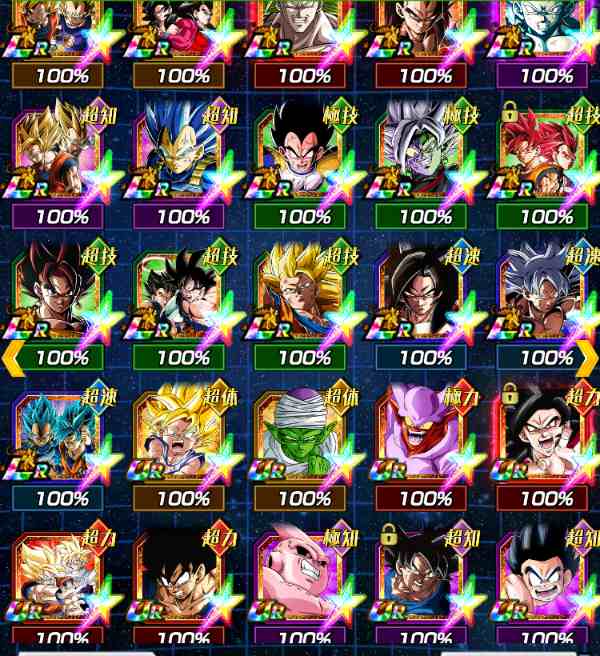Screen dimensions: 600x656
Task: Go to the previous page with left arrow
Action: click(x=14, y=356)
